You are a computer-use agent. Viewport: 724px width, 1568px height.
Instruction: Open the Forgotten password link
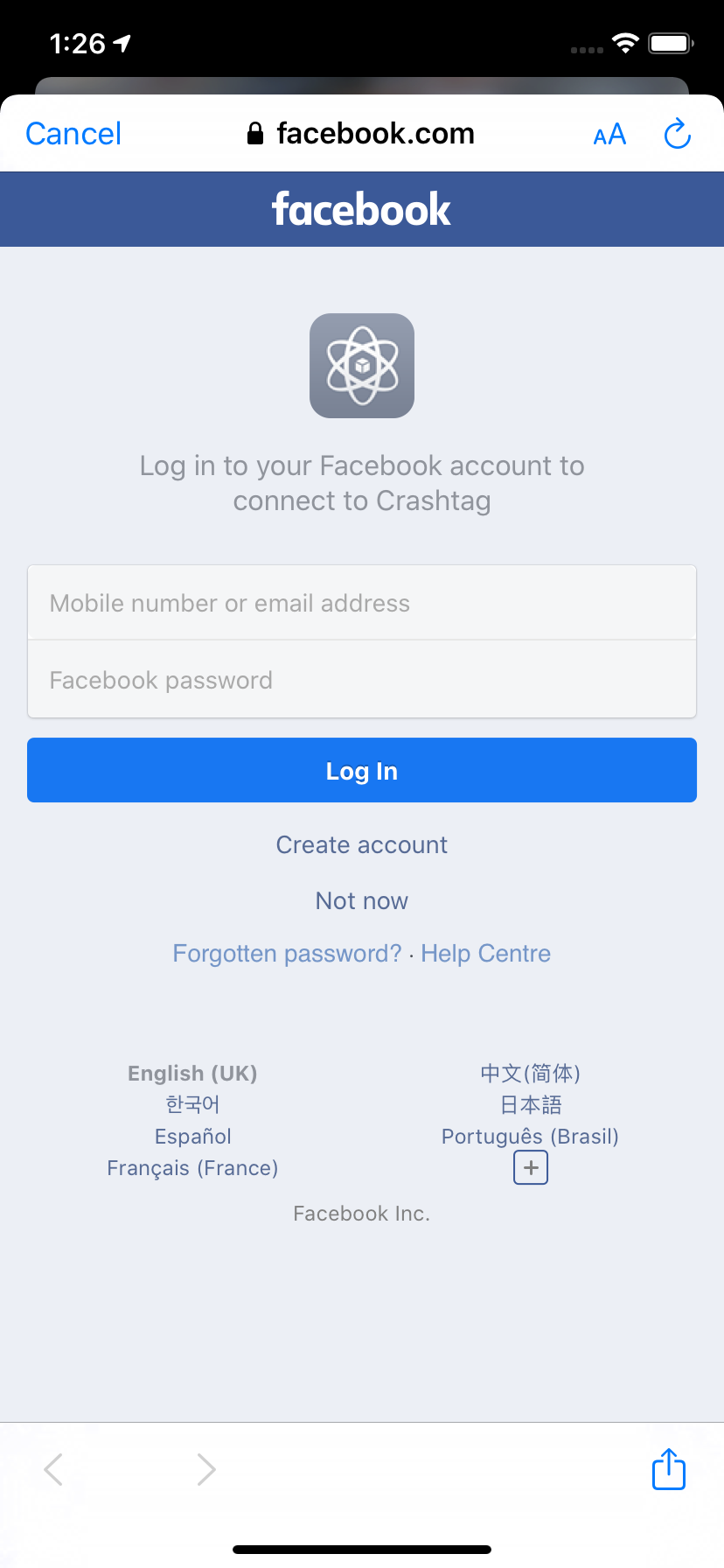(x=287, y=953)
